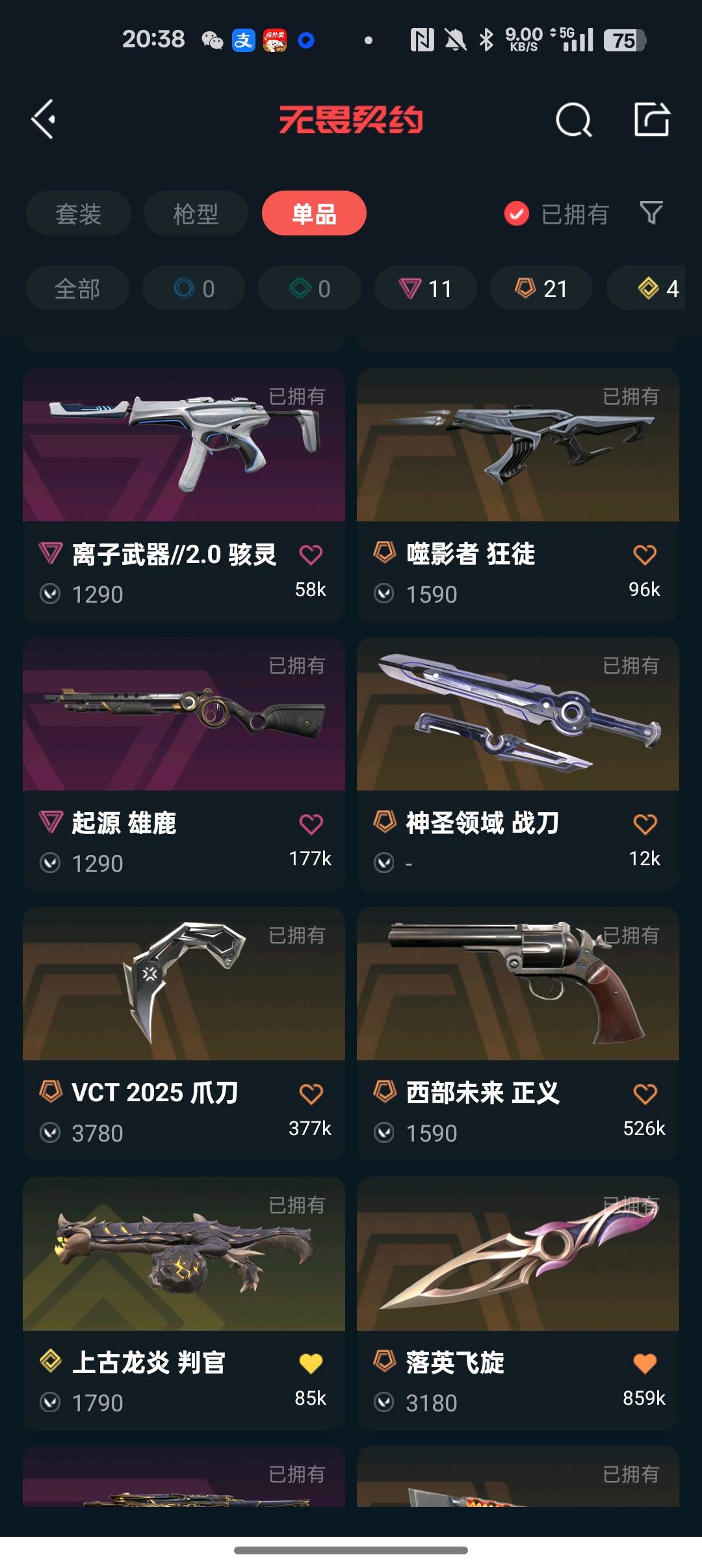702x1568 pixels.
Task: Share this page with the share icon
Action: click(x=651, y=120)
